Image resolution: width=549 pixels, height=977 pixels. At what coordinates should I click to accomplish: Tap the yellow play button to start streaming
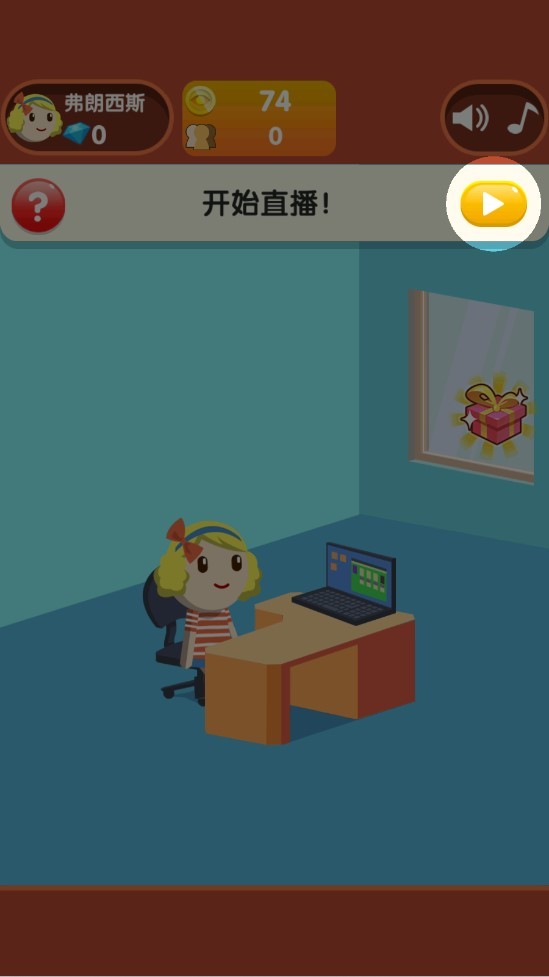coord(493,204)
